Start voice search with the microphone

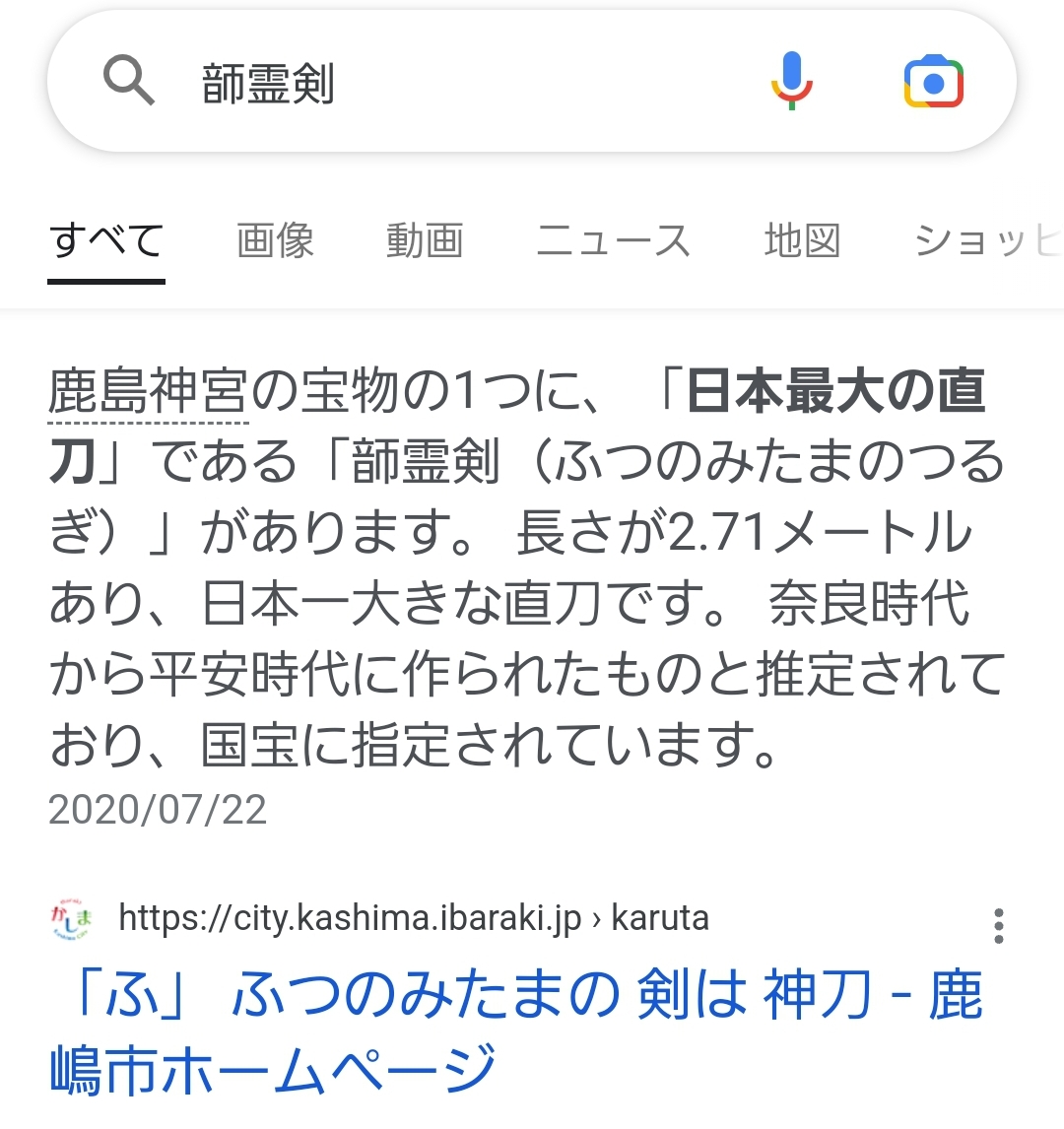[791, 82]
